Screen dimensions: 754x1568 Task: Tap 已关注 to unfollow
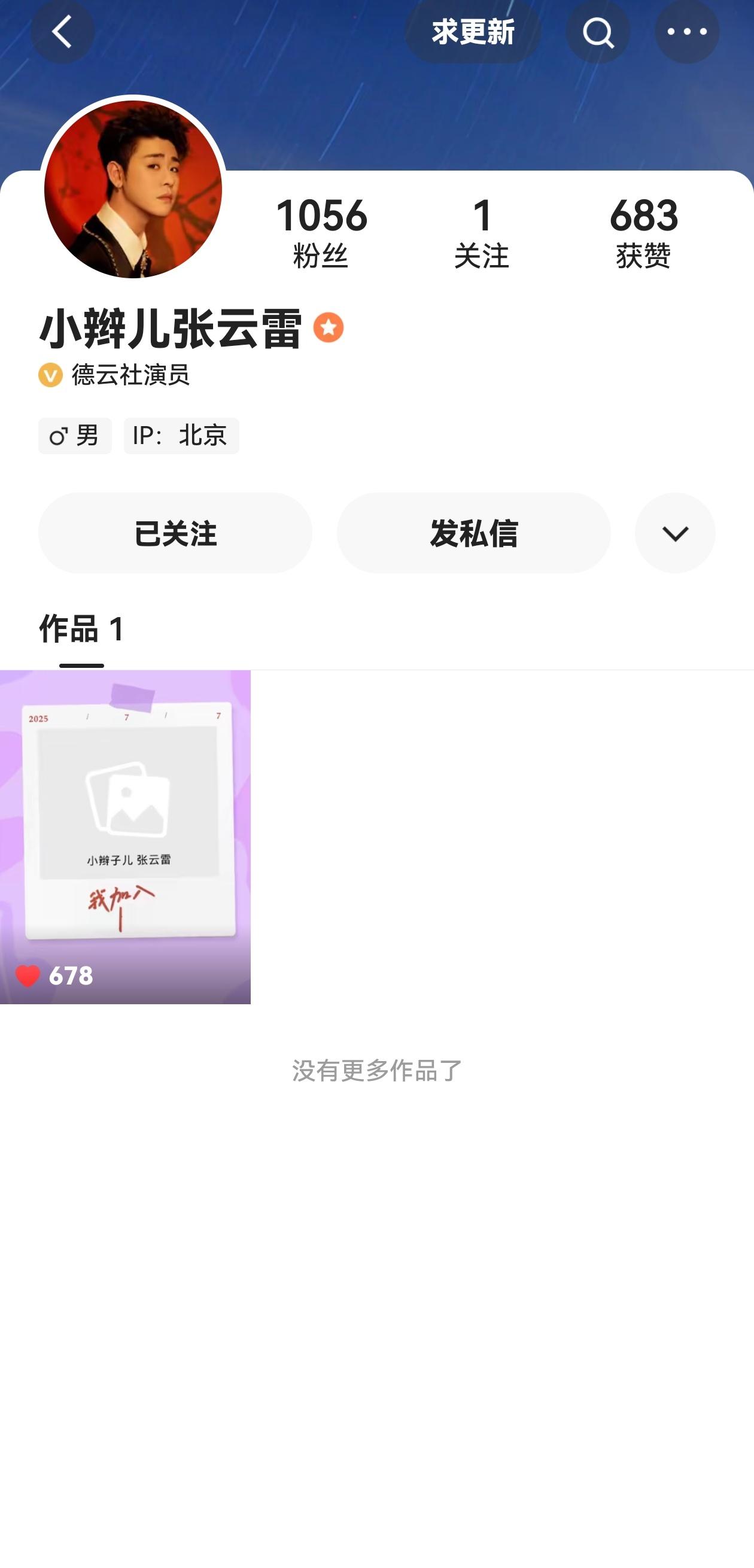point(175,533)
